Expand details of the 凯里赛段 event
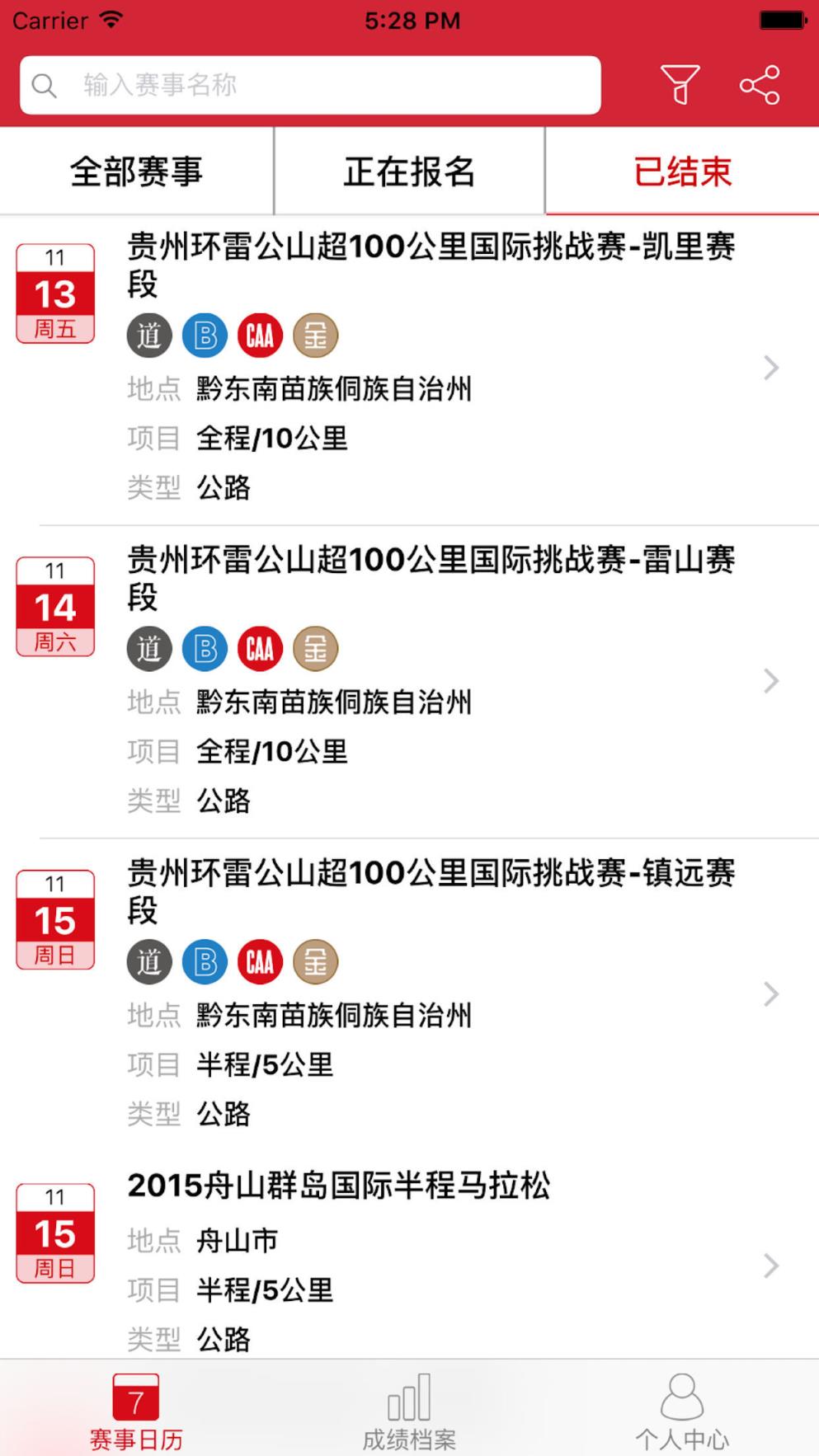This screenshot has width=819, height=1456. click(770, 368)
